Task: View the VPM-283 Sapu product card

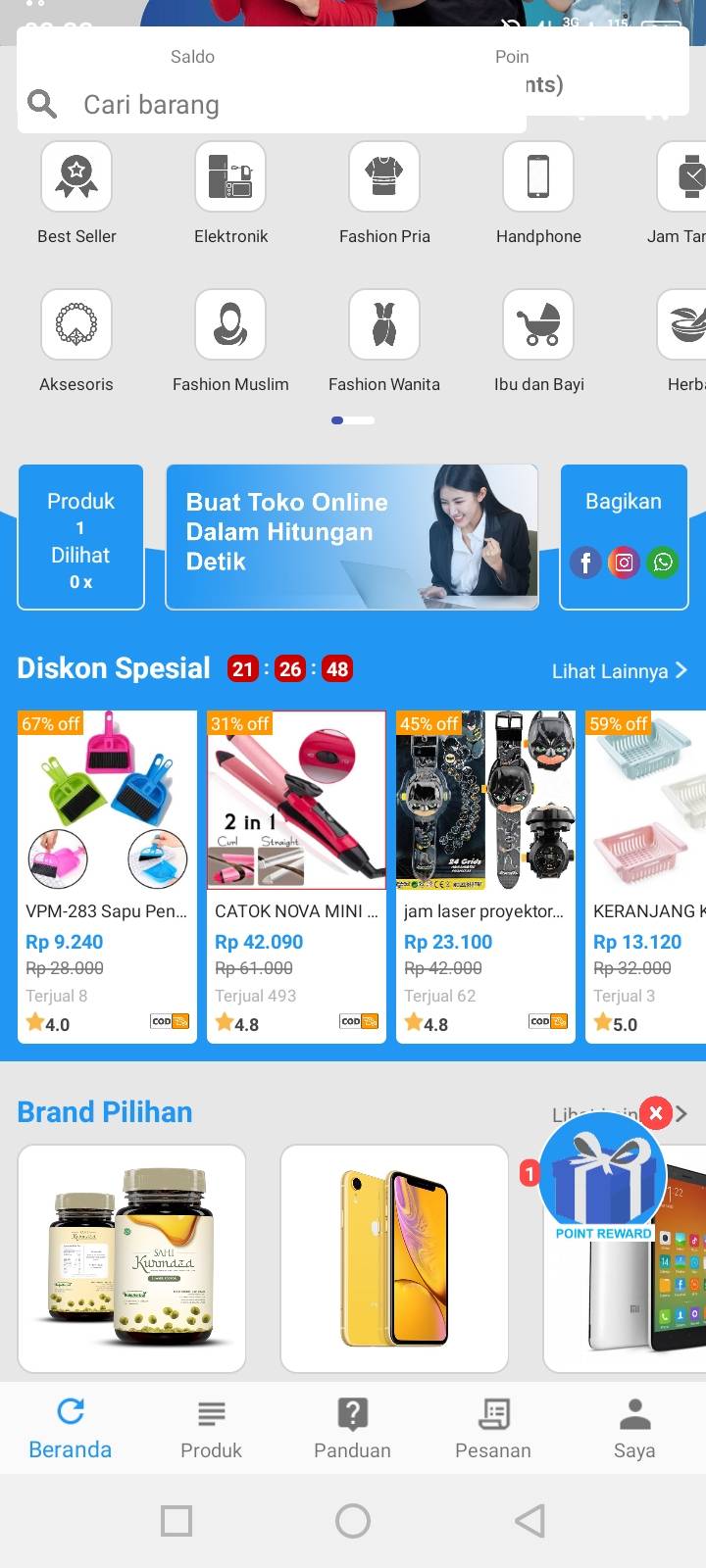Action: [107, 876]
